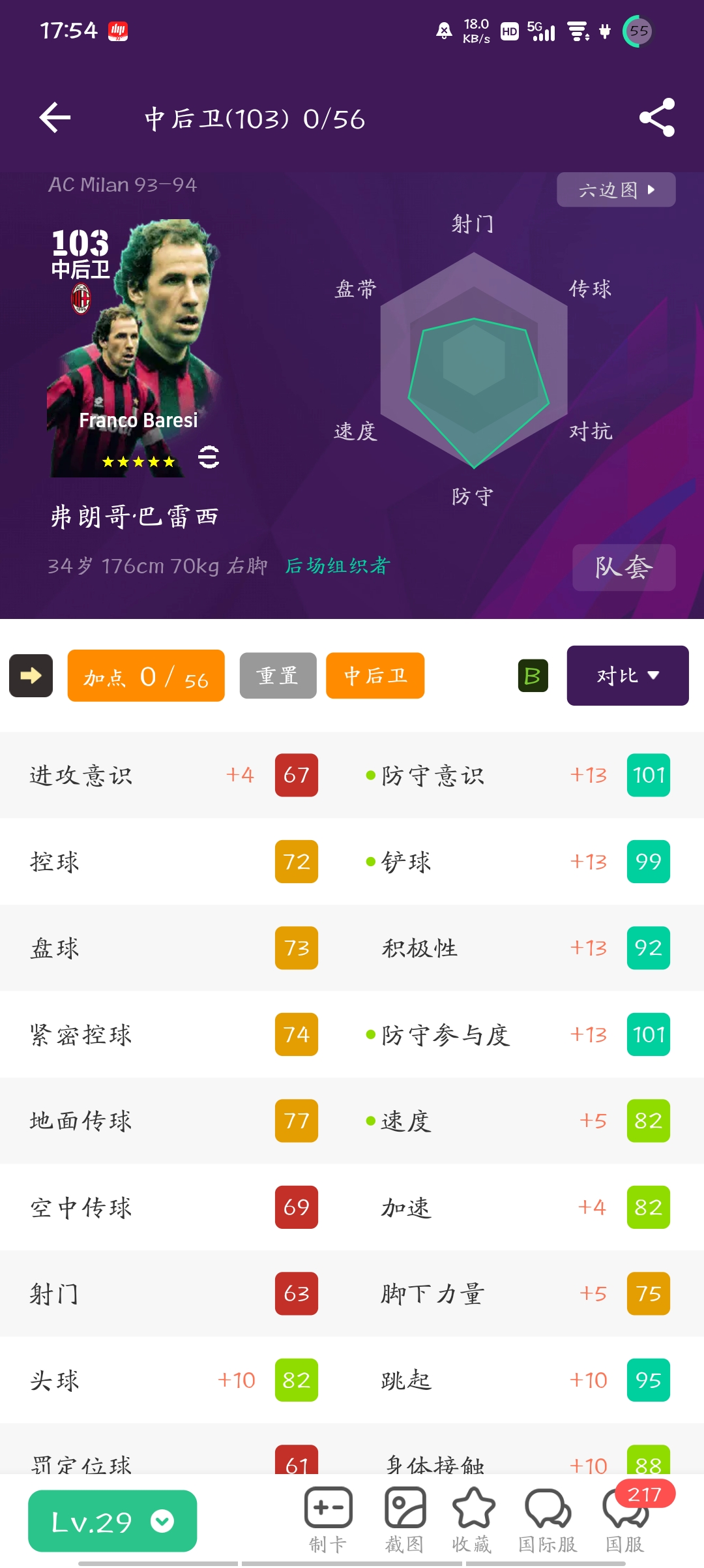Tap the Franco Baresi player card

(x=135, y=349)
